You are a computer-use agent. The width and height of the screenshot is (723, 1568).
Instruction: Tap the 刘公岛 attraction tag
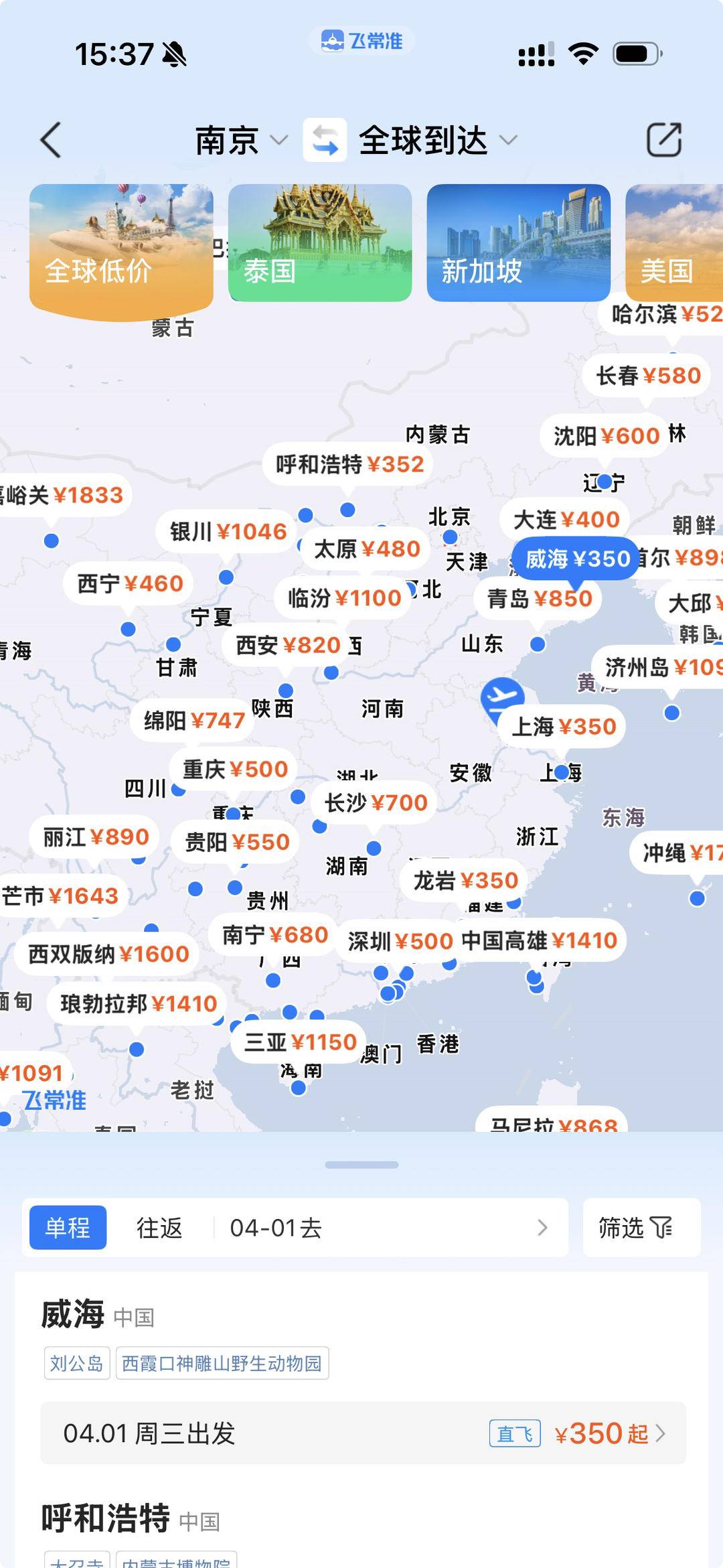pos(77,1363)
